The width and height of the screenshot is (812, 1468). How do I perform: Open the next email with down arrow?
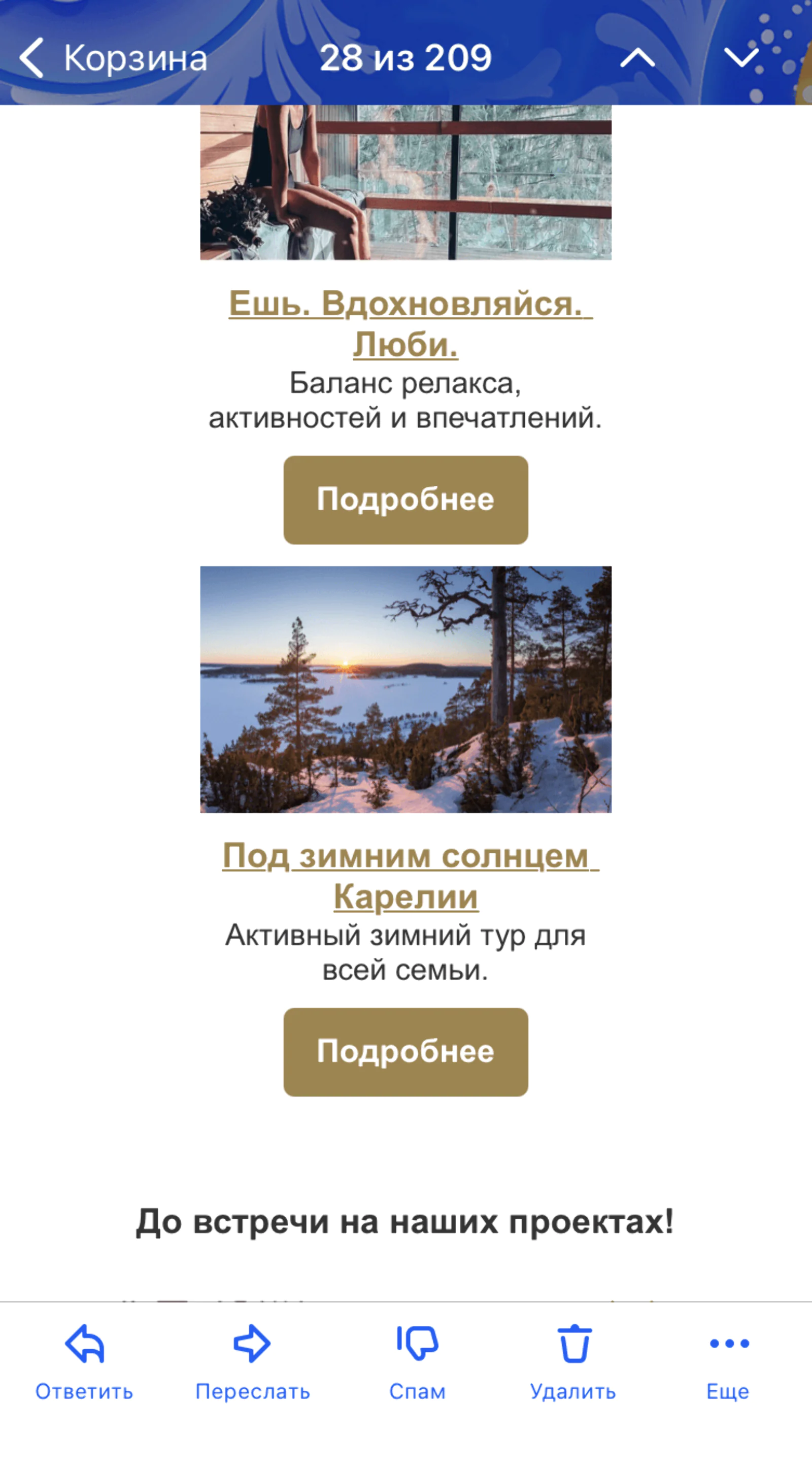(741, 58)
